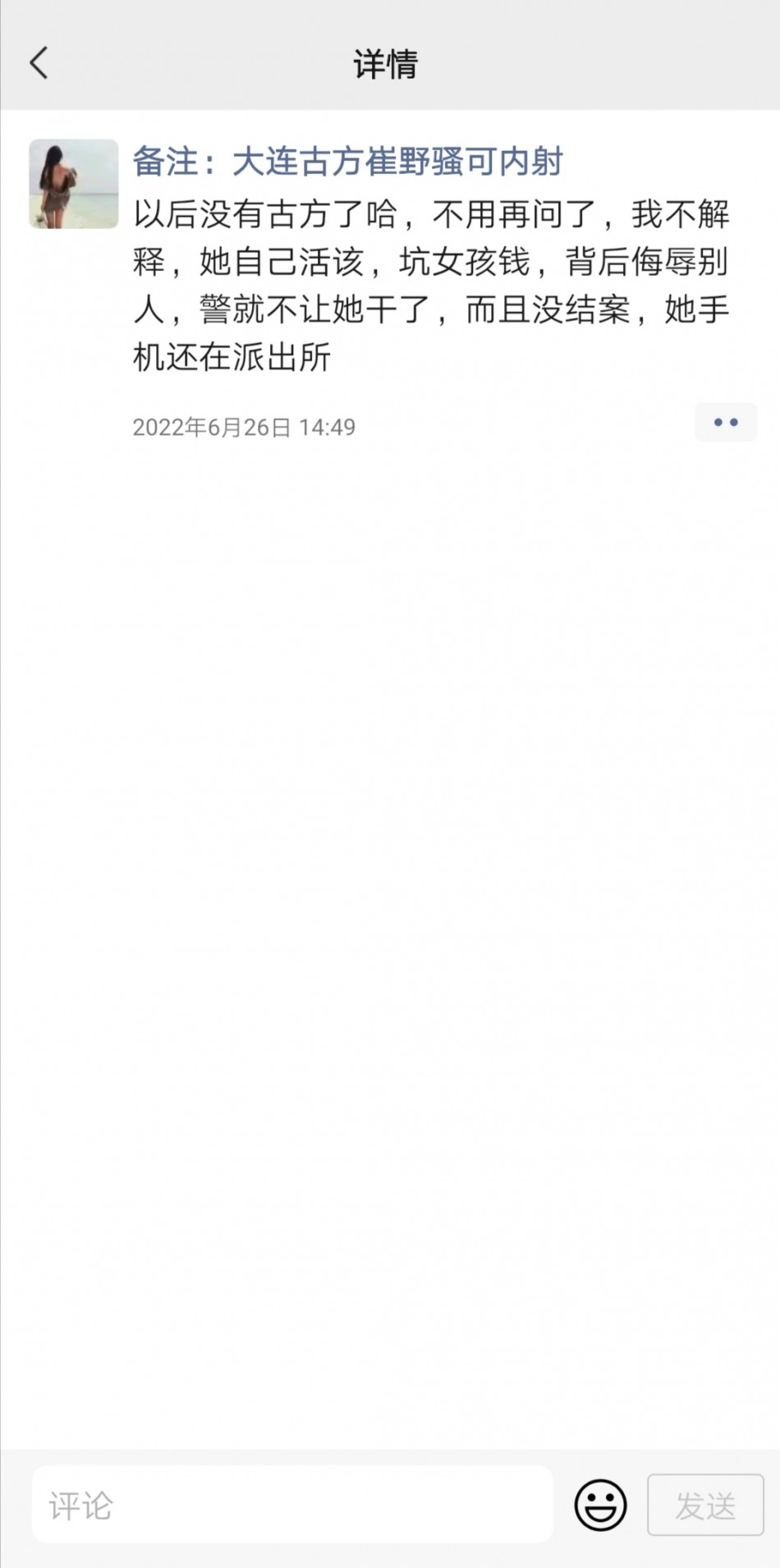Open the poster's name link
This screenshot has width=780, height=1568.
pos(347,162)
